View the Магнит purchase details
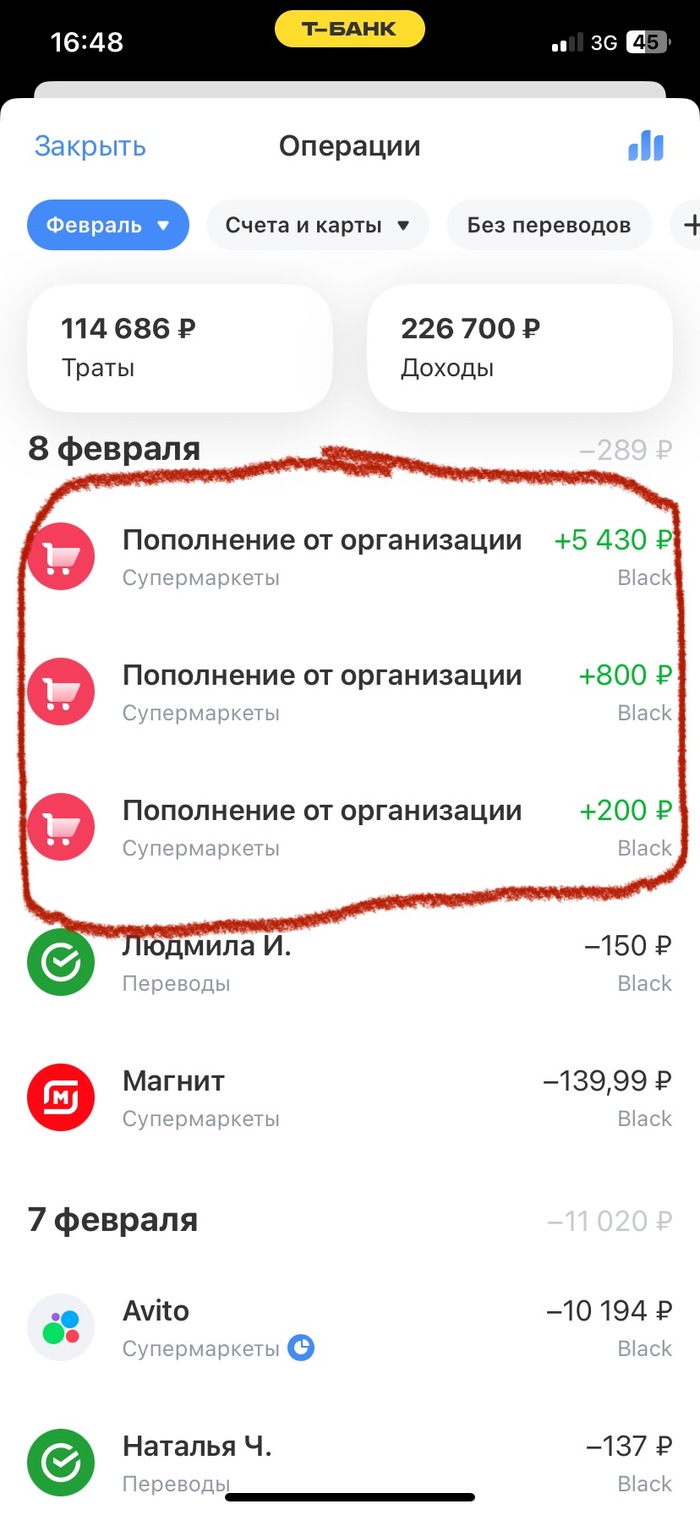Screen dimensions: 700x1515 (350, 1097)
